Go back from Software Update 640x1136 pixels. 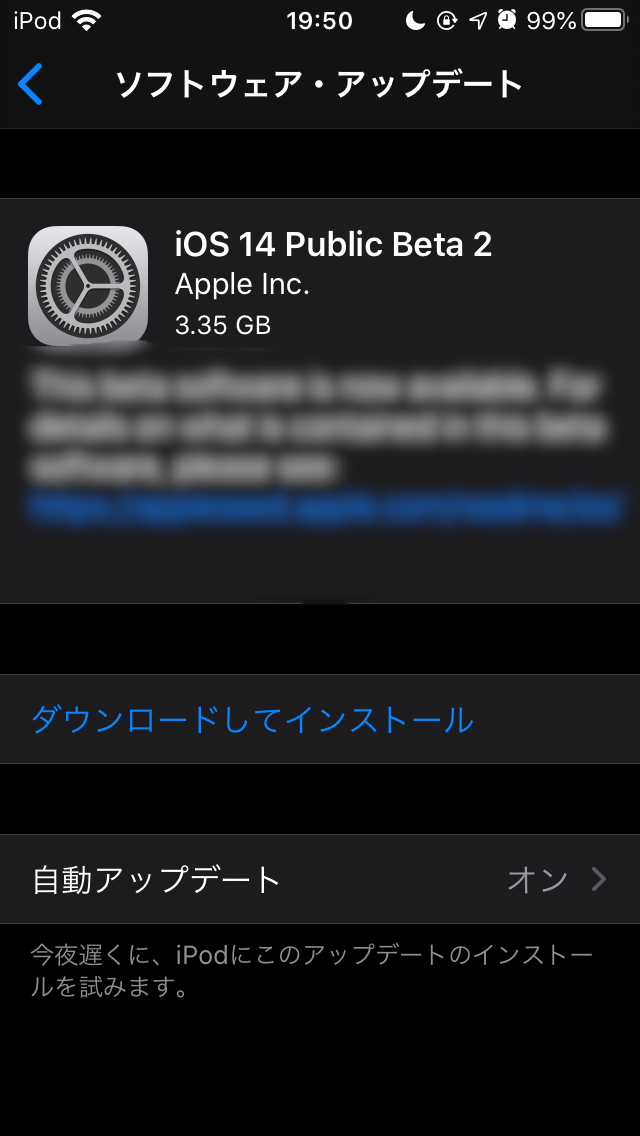31,84
